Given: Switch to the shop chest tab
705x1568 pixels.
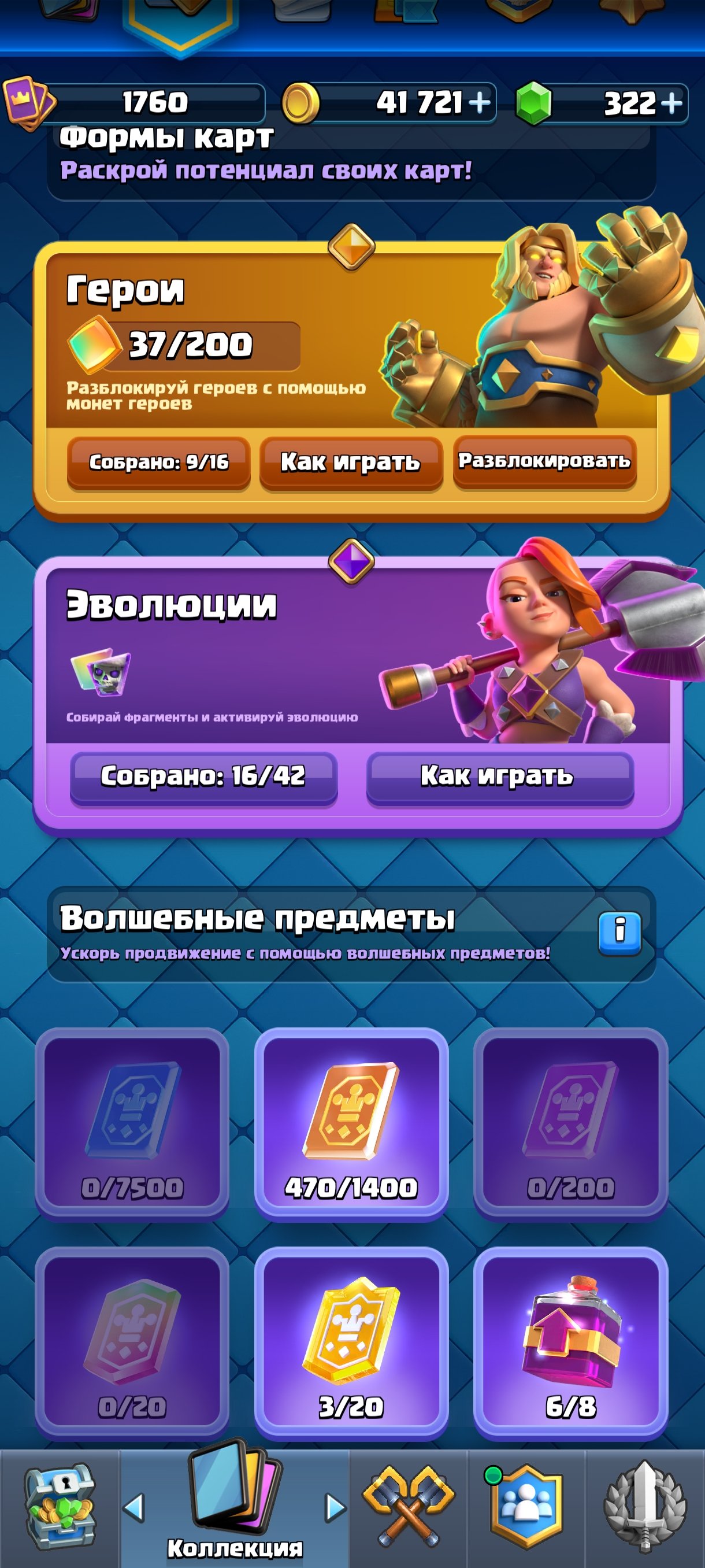Looking at the screenshot, I should click(x=59, y=1507).
